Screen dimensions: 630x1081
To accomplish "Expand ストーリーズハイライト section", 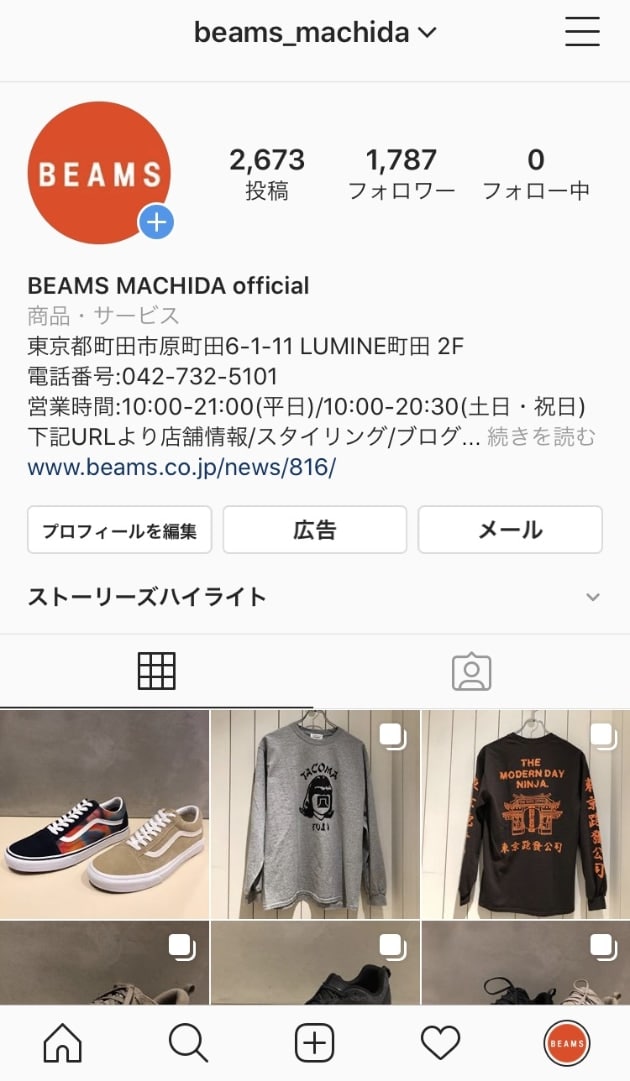I will point(592,597).
